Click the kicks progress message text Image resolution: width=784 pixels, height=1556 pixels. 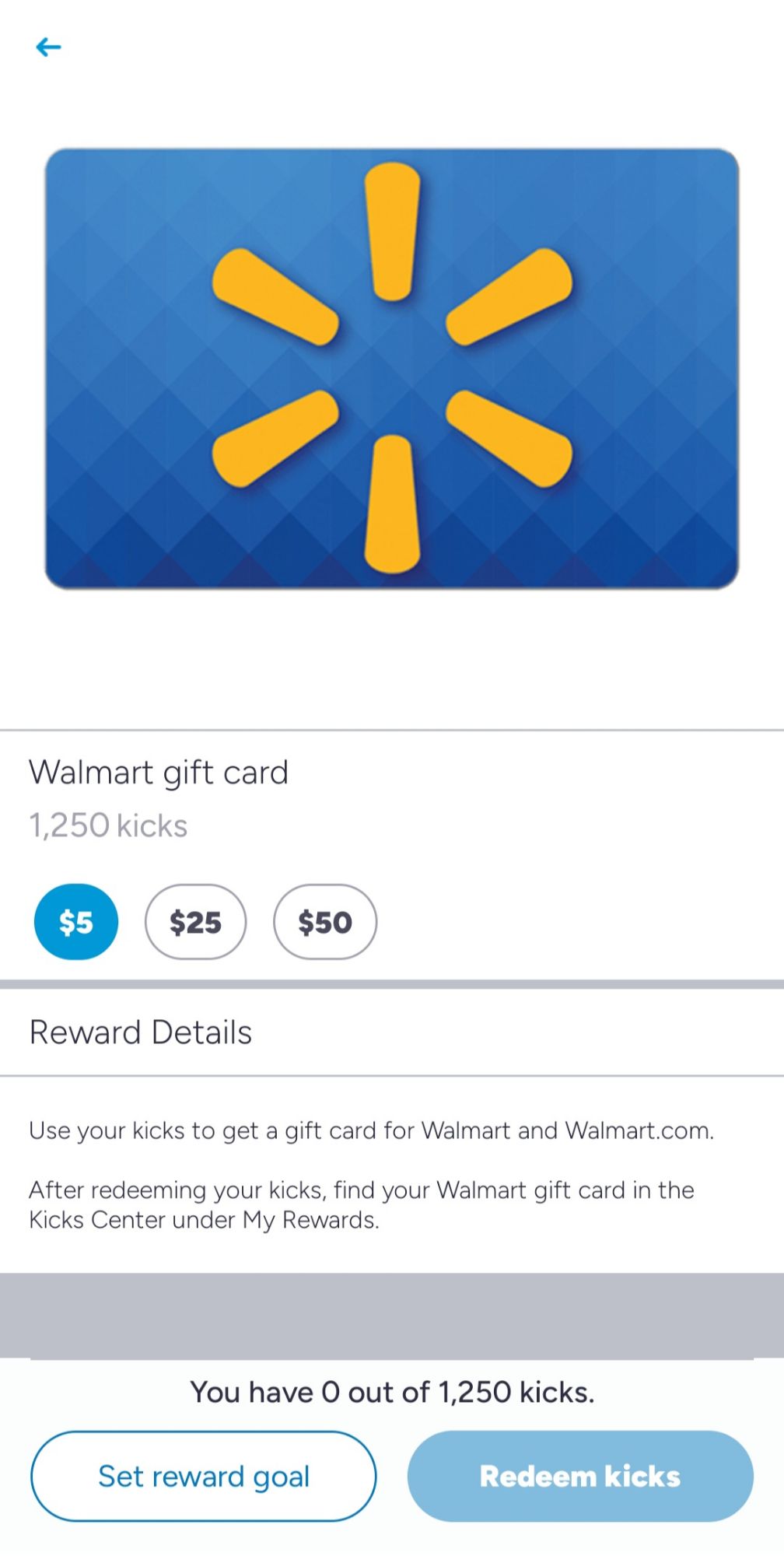tap(392, 1391)
